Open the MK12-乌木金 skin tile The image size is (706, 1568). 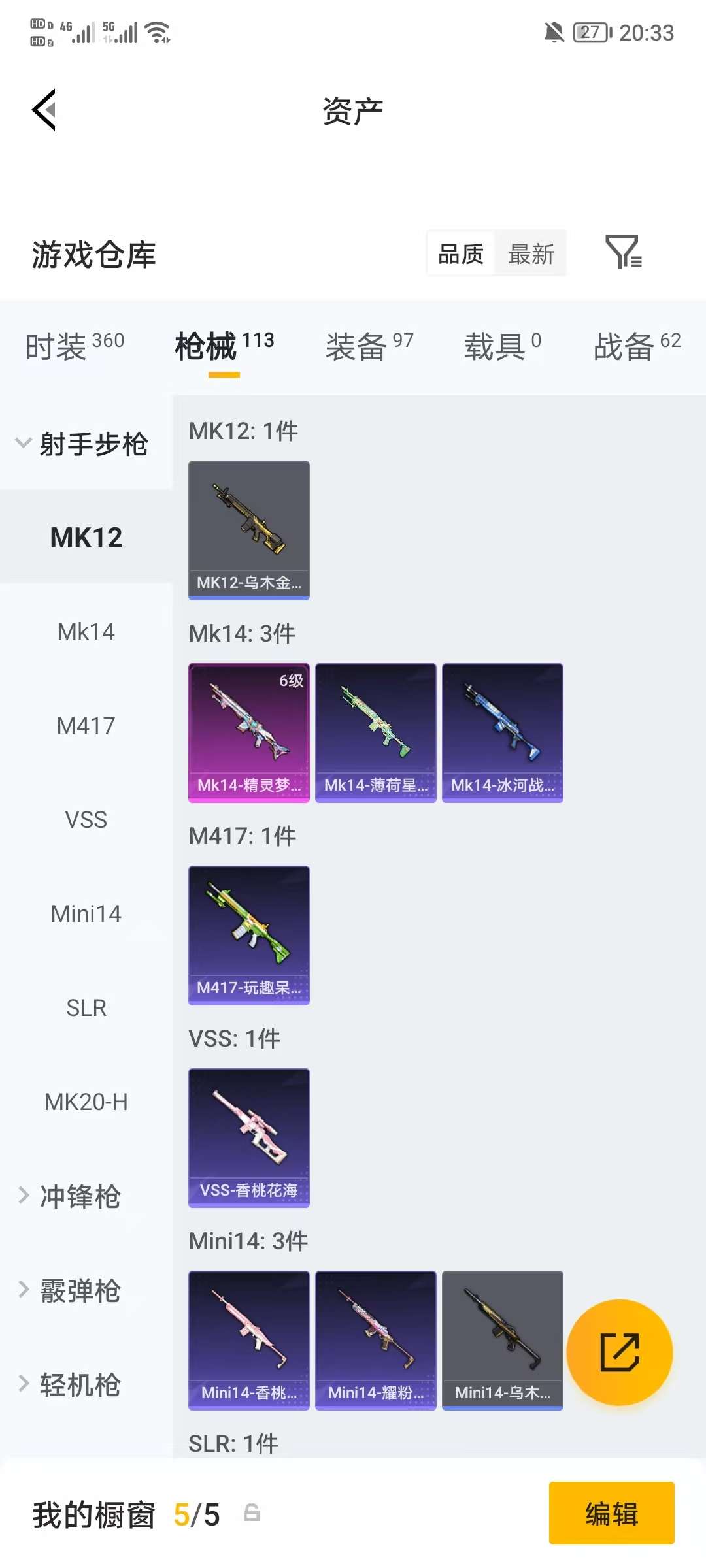[x=248, y=529]
